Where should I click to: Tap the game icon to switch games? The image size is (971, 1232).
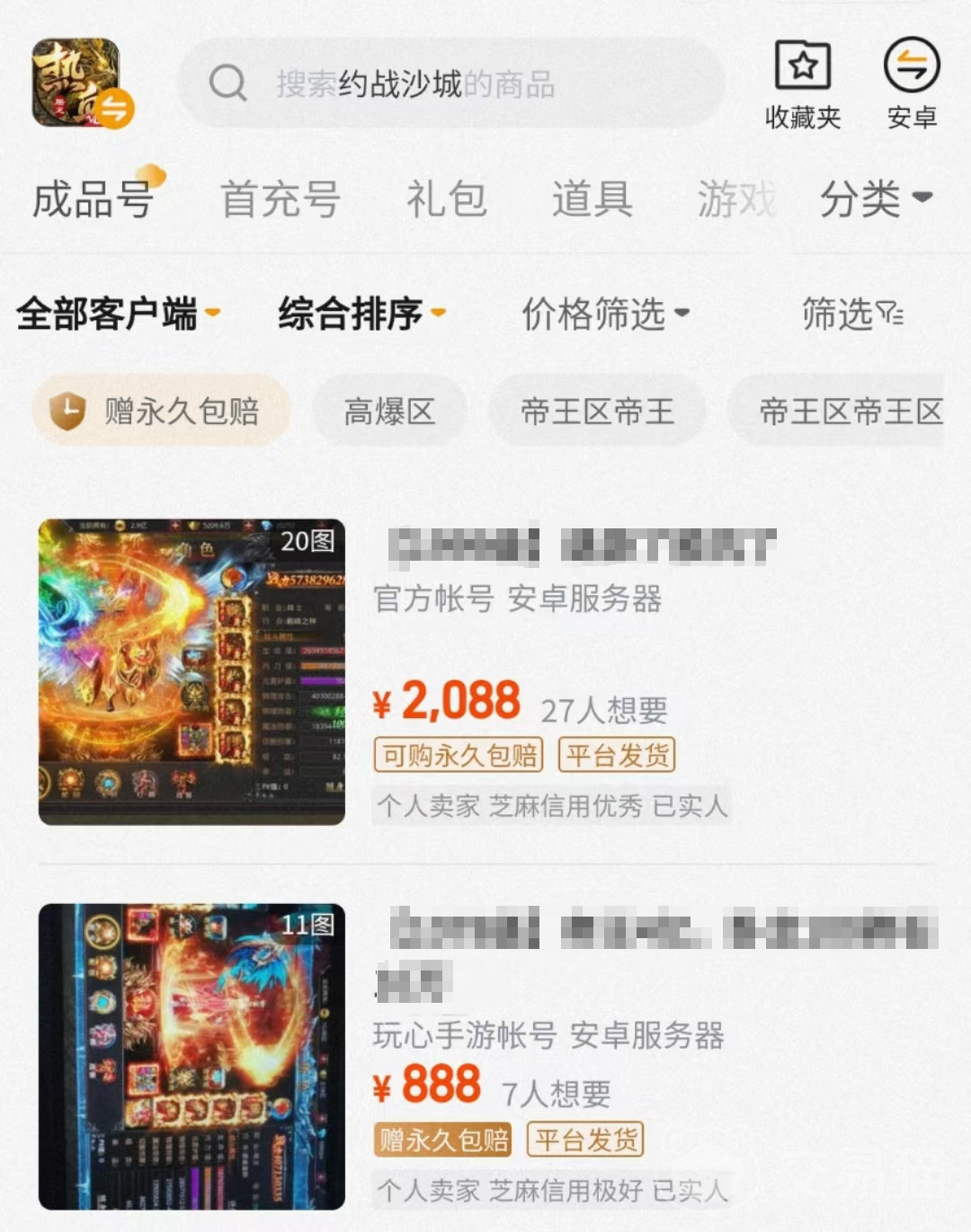click(x=81, y=84)
